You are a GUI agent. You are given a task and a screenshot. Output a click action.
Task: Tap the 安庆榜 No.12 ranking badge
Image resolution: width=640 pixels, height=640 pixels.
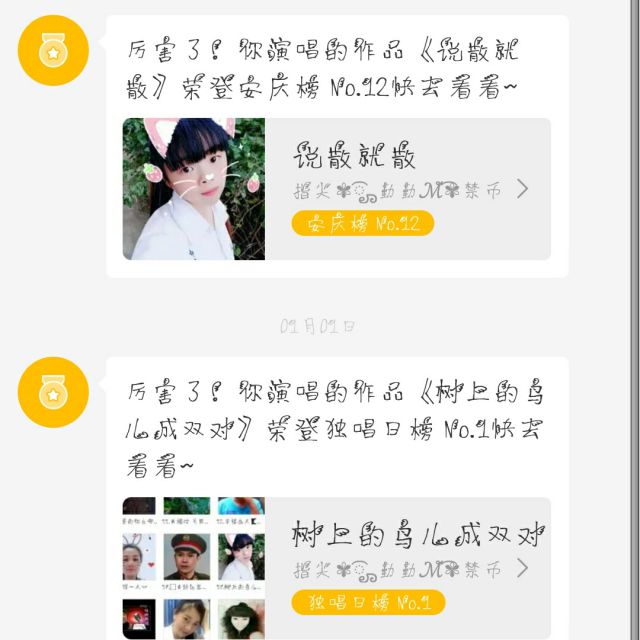tap(363, 223)
